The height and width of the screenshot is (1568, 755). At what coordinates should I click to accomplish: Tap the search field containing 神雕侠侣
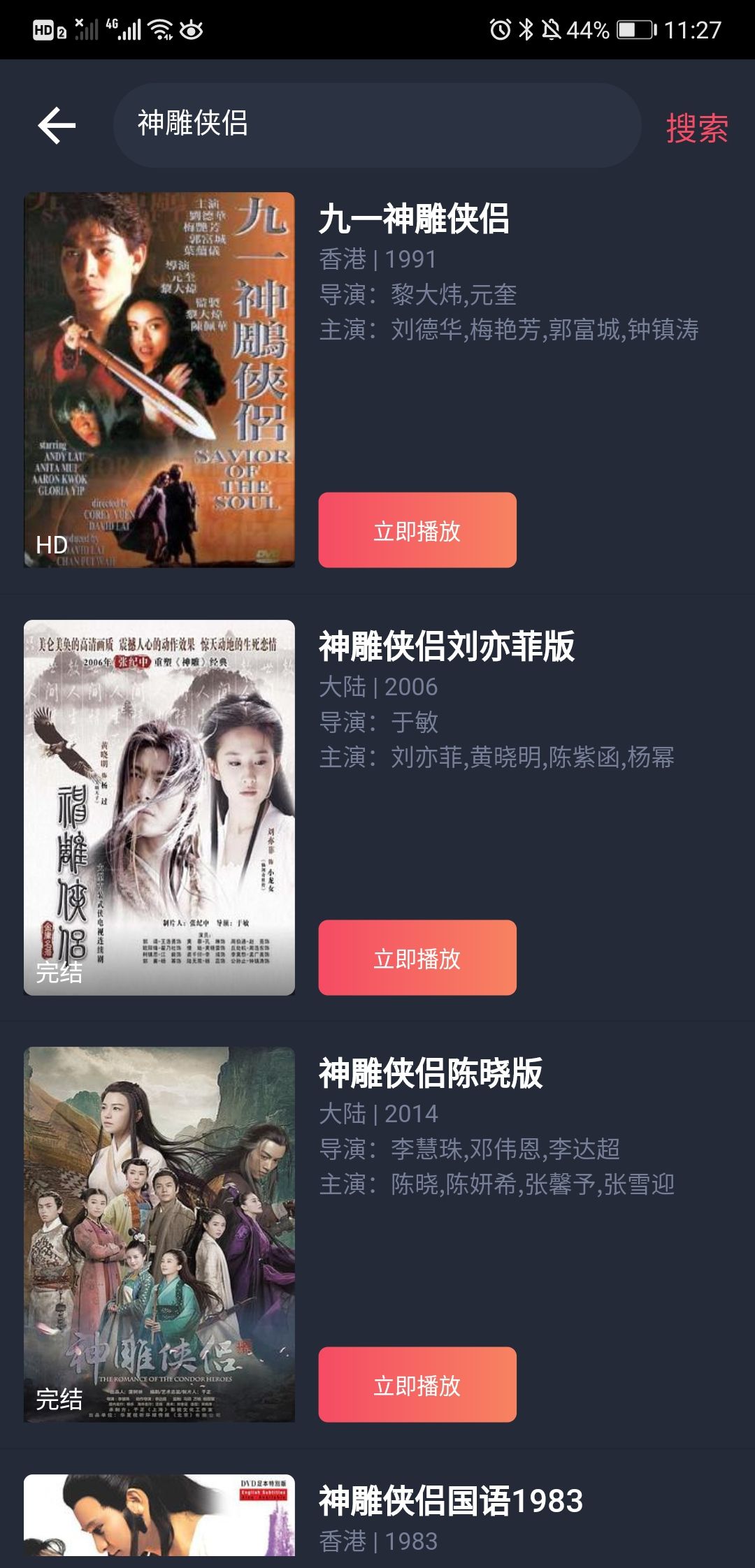click(x=377, y=124)
